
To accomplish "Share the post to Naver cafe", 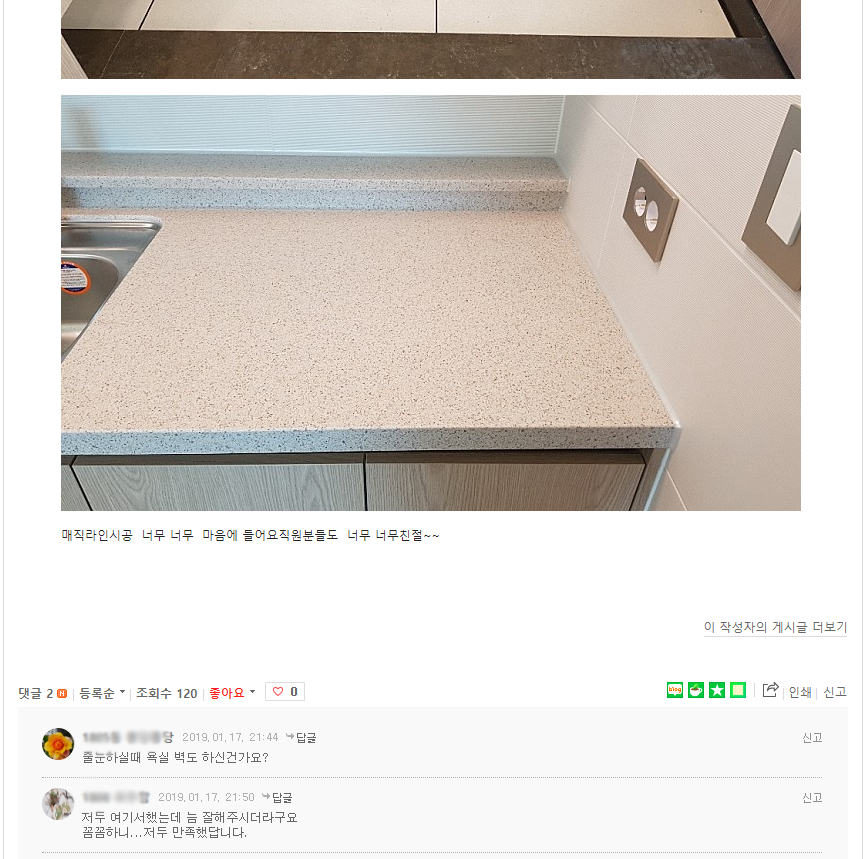I will click(696, 690).
